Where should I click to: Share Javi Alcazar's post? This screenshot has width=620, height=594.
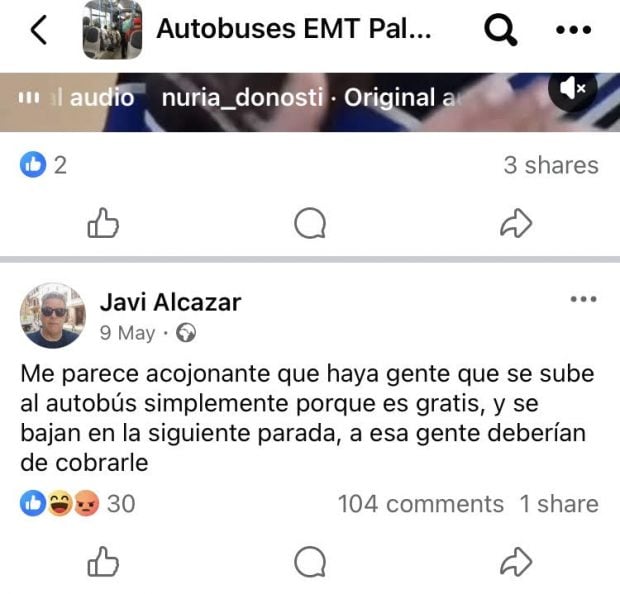pos(515,563)
